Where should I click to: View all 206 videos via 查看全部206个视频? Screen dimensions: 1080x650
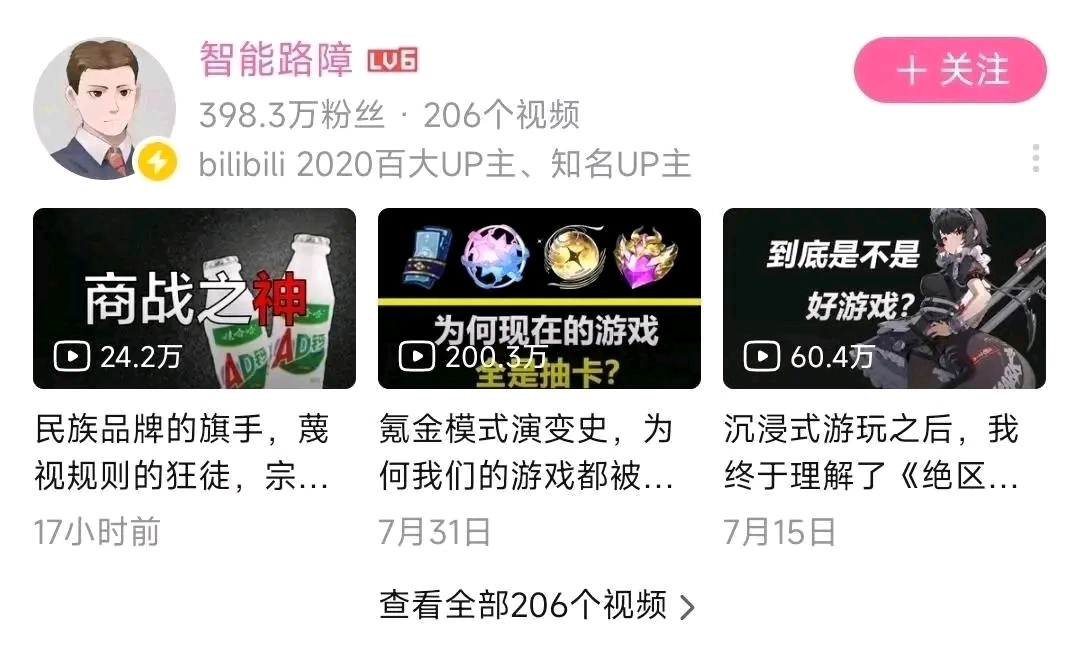537,605
